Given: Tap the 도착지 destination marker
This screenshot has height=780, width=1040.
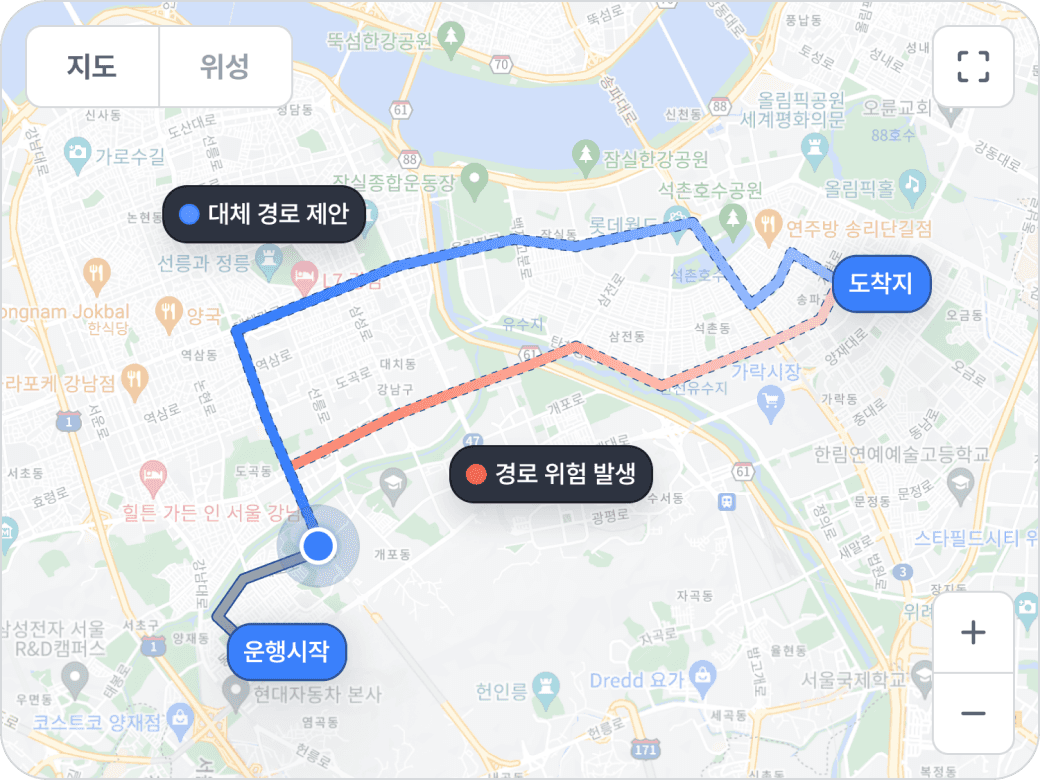Looking at the screenshot, I should (881, 284).
